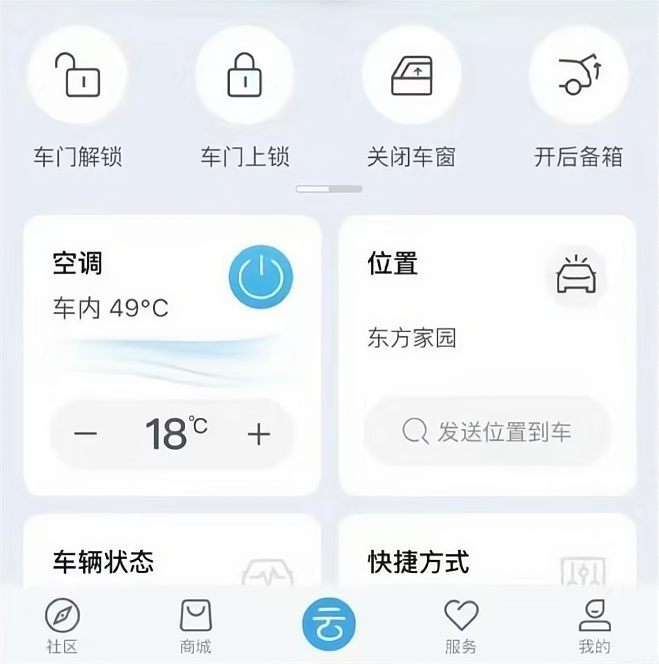Screen dimensions: 659x664
Task: Switch to the 社区 community tab
Action: (62, 626)
